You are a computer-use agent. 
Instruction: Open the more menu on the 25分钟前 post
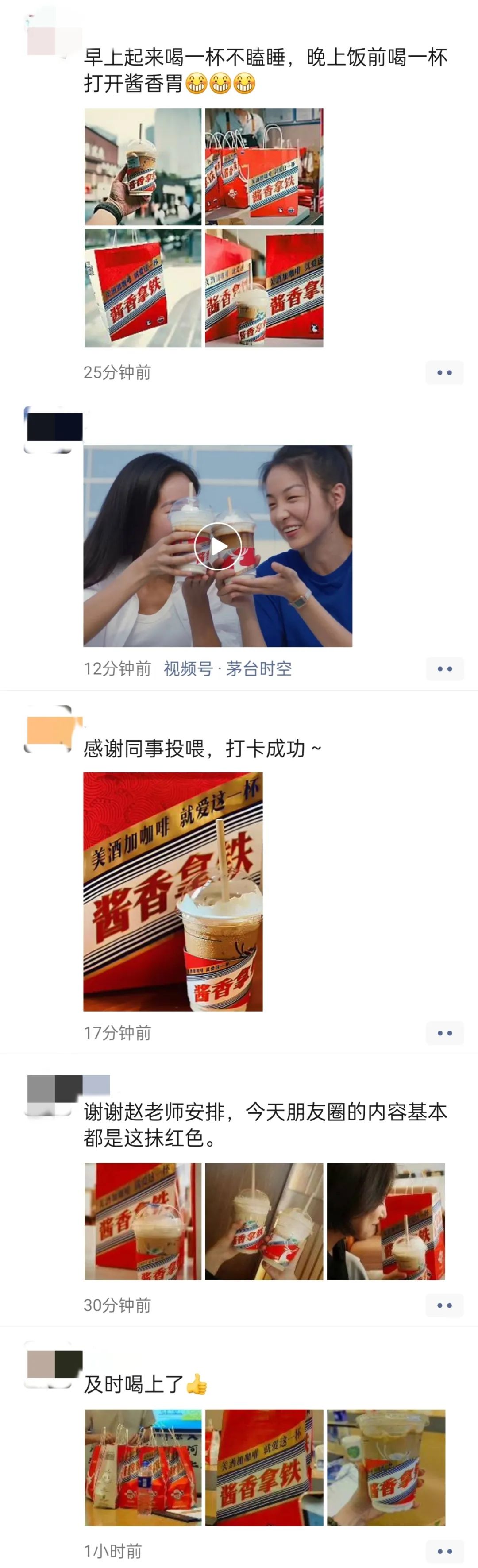tap(444, 373)
